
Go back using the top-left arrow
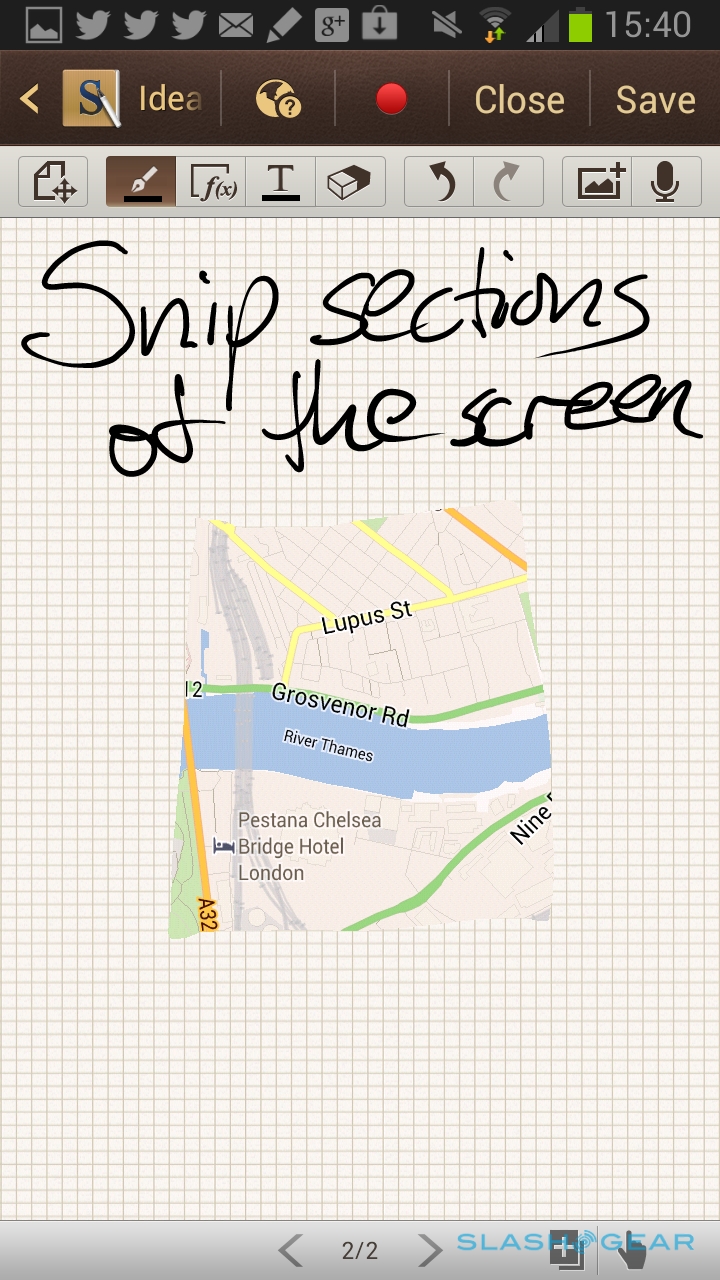pyautogui.click(x=30, y=99)
